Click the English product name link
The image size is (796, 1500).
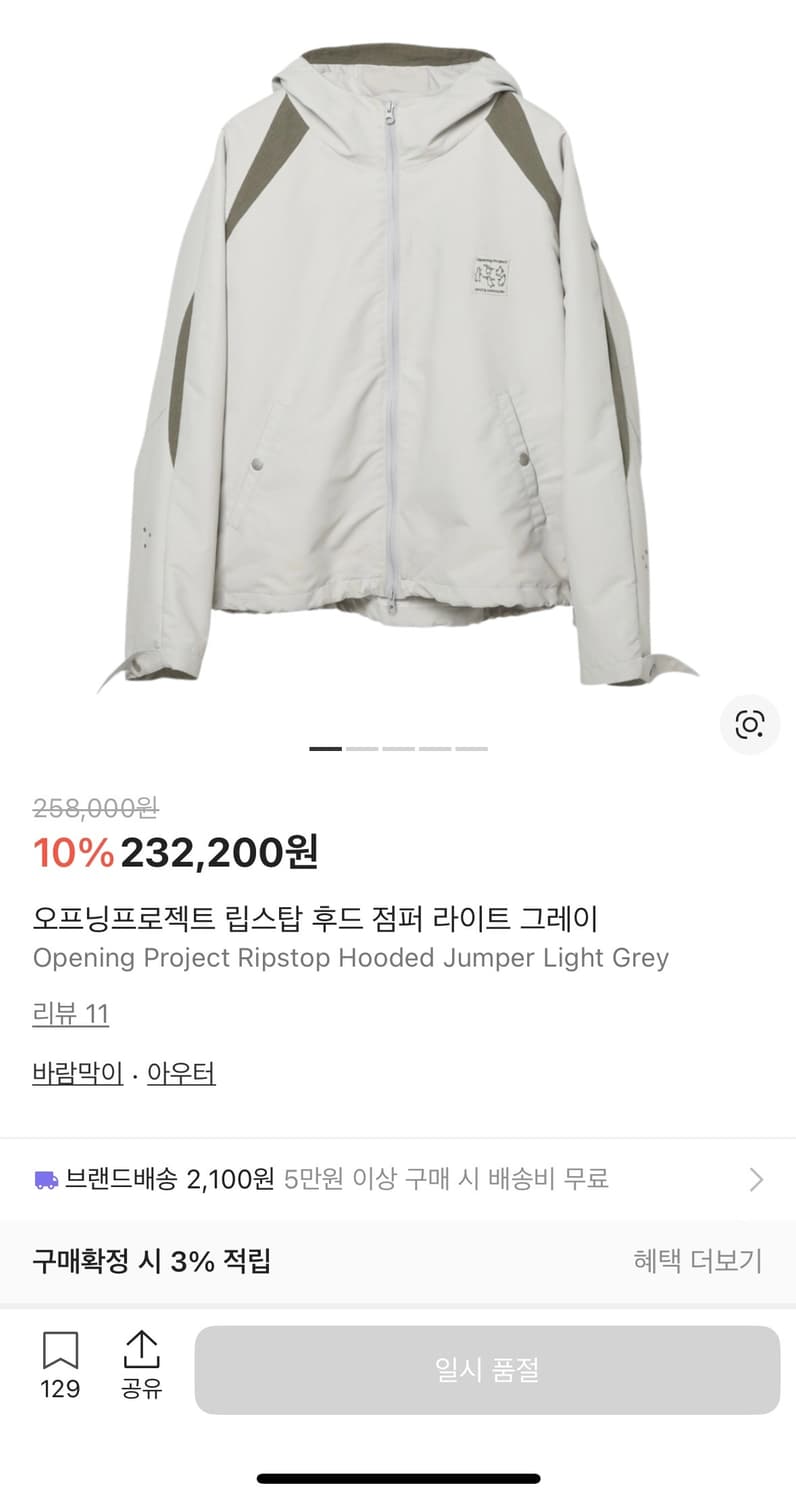click(x=352, y=958)
